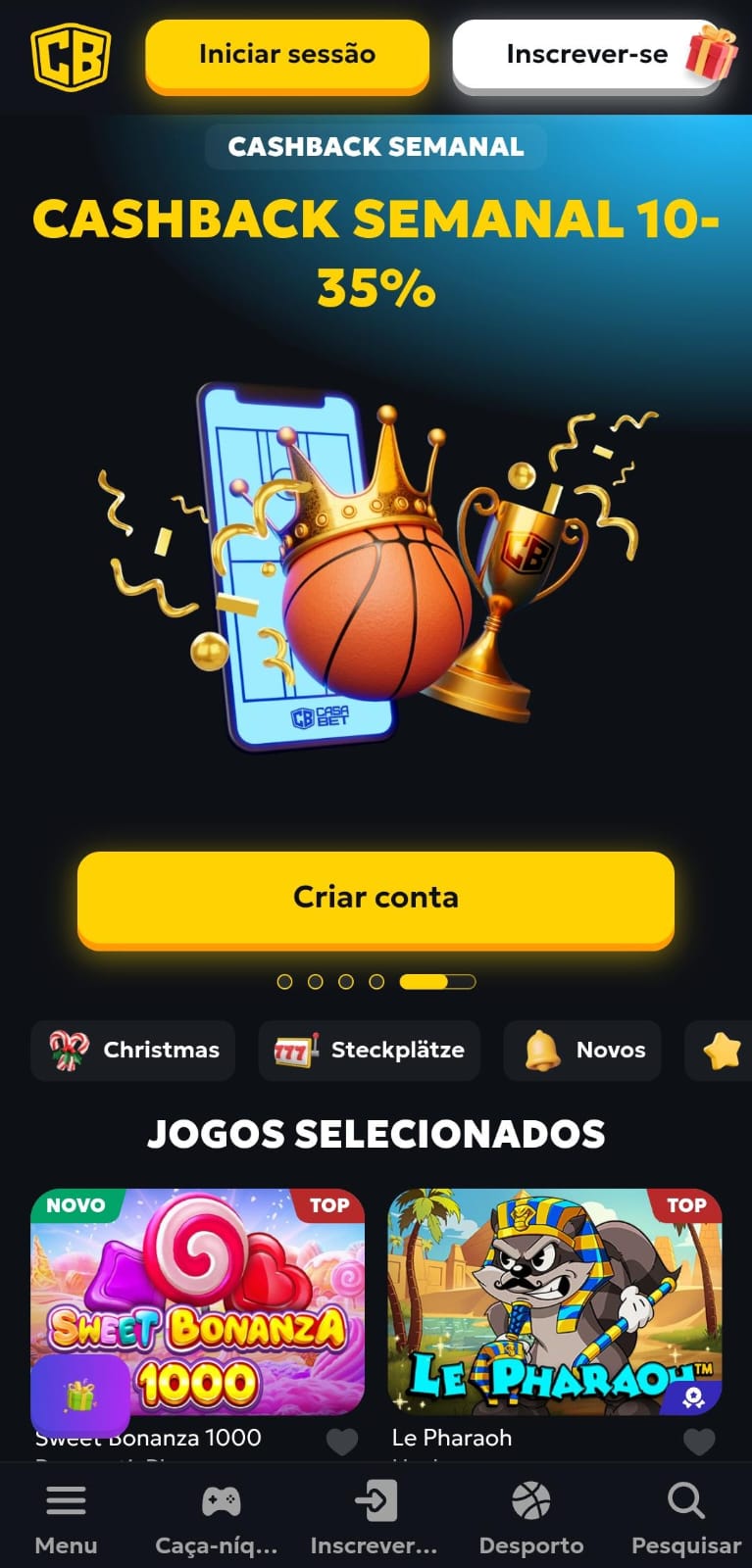Image resolution: width=752 pixels, height=1568 pixels.
Task: Tap the Criar conta button
Action: pos(376,898)
